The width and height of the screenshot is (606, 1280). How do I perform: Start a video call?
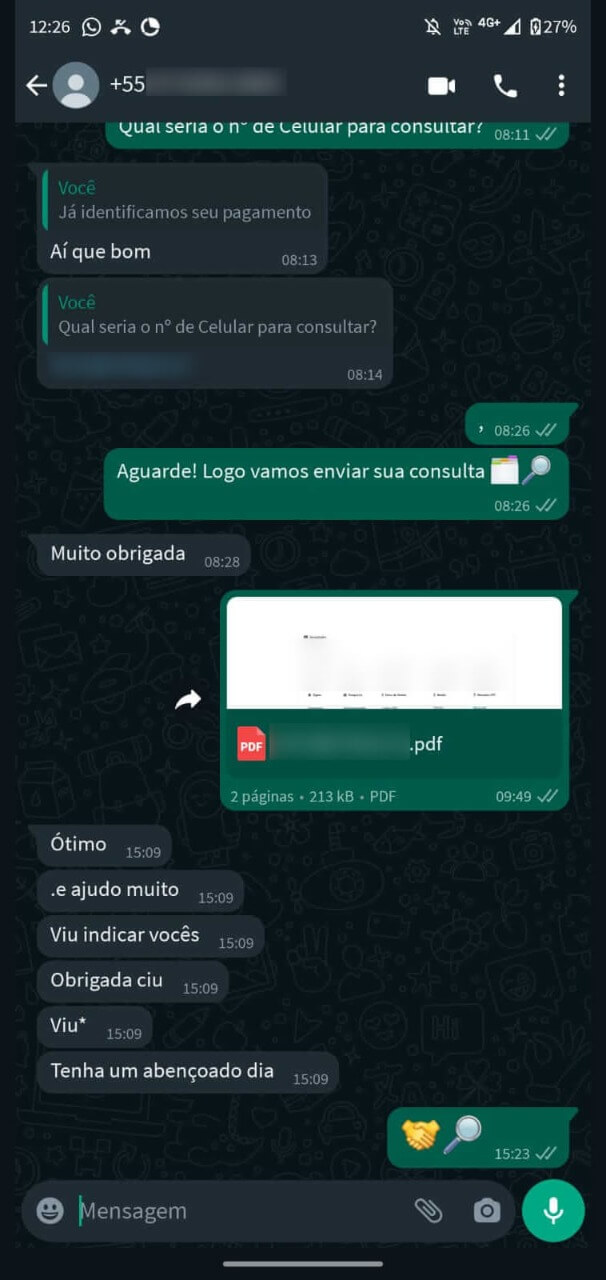pyautogui.click(x=441, y=86)
